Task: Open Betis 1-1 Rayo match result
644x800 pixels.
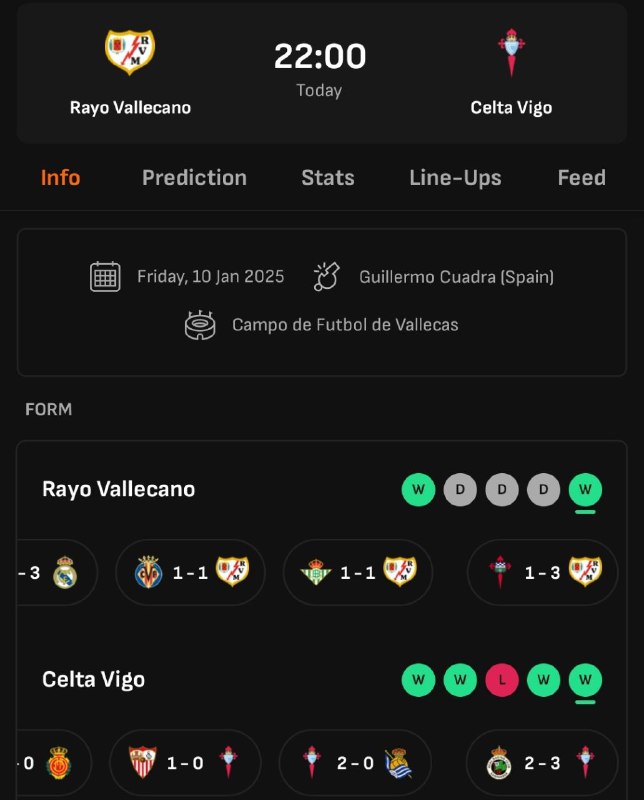Action: pos(358,573)
